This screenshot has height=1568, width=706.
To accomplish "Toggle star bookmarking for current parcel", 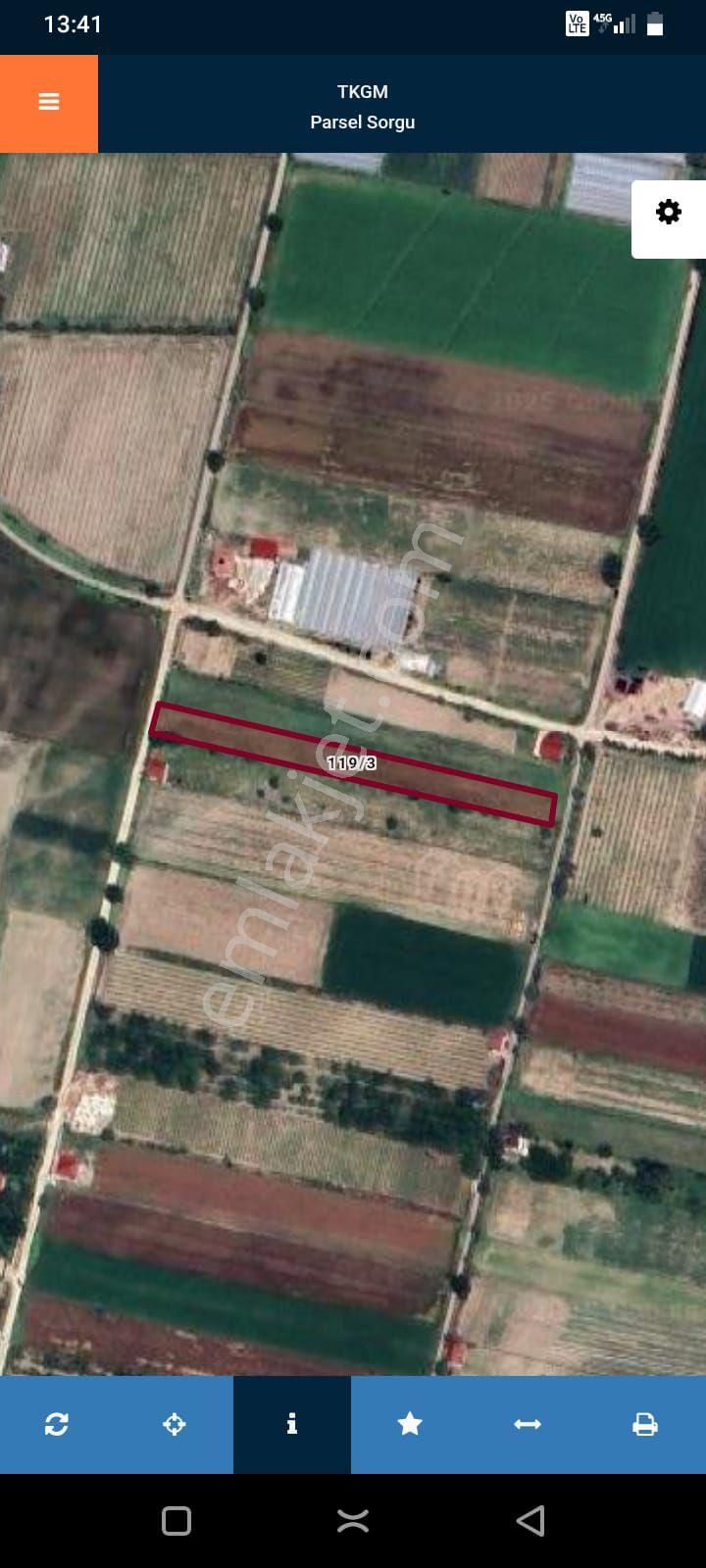I will click(x=409, y=1424).
